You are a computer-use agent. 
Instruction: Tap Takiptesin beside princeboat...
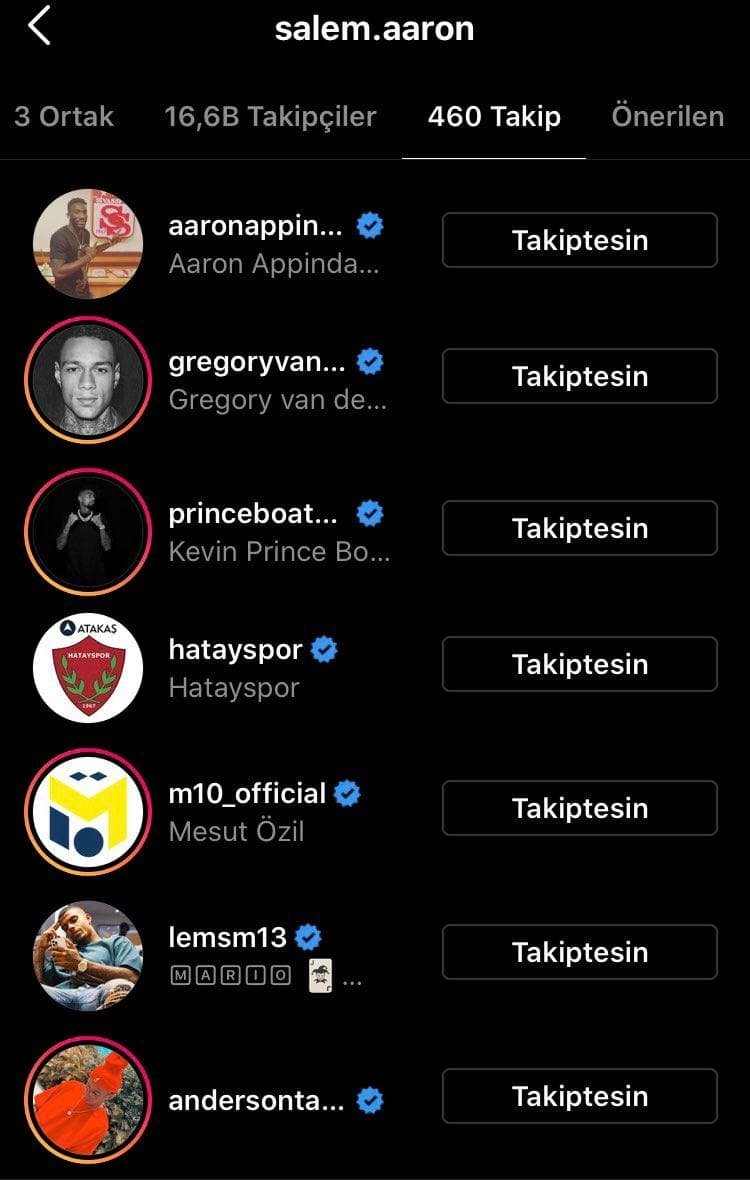(x=580, y=528)
